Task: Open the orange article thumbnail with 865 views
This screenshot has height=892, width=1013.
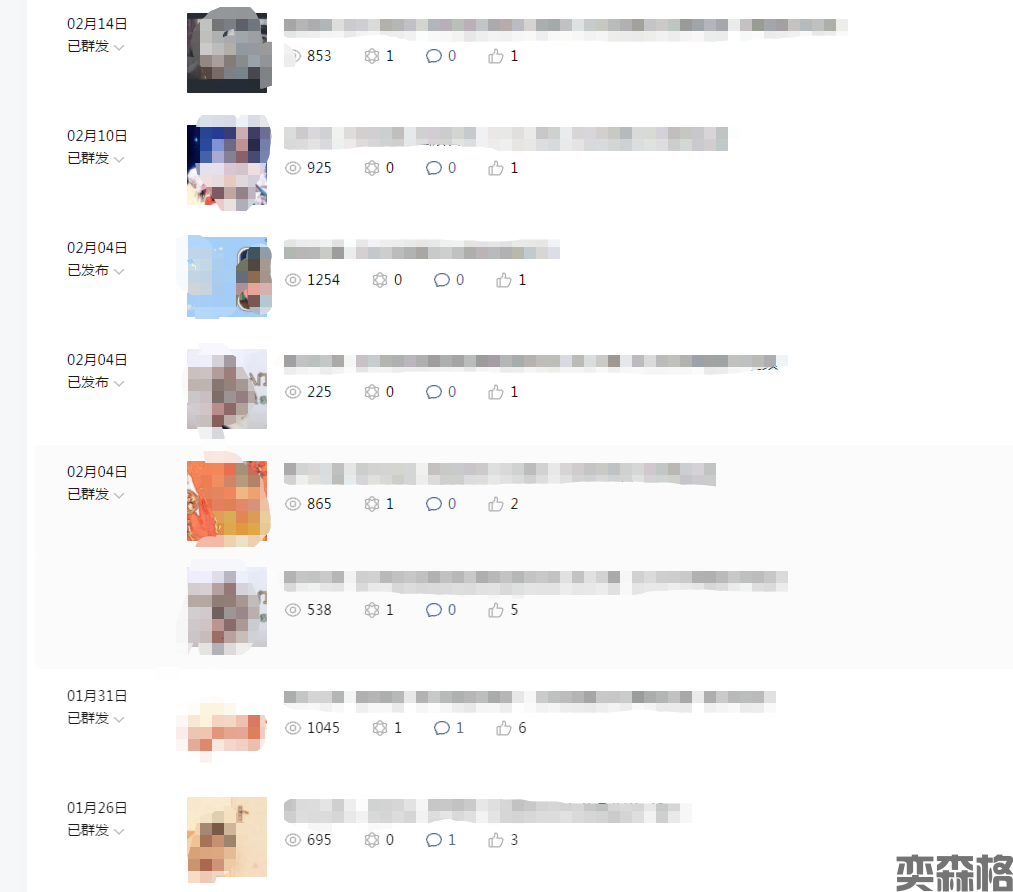Action: 227,500
